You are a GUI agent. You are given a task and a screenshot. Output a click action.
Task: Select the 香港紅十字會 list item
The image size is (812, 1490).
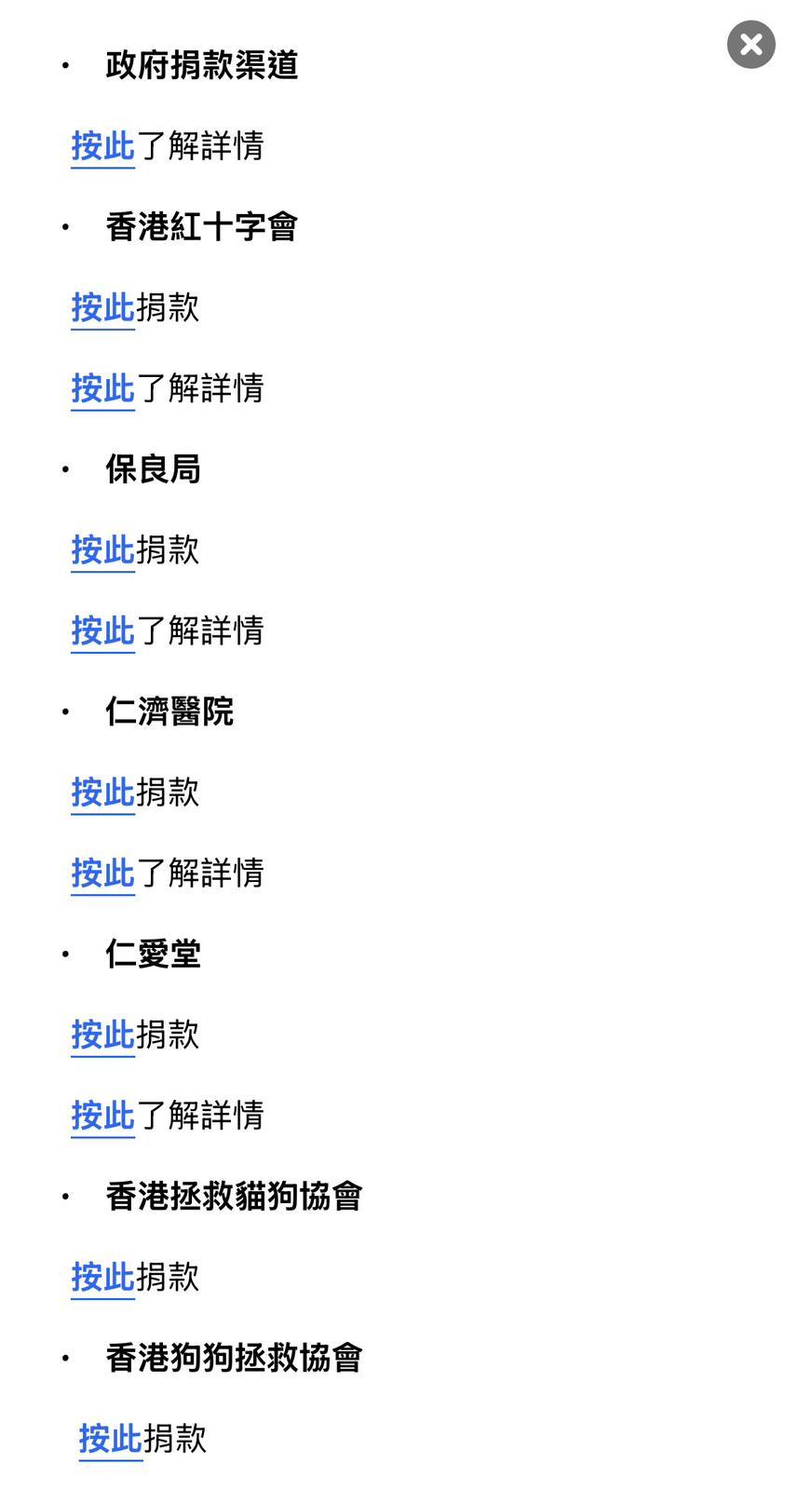200,225
